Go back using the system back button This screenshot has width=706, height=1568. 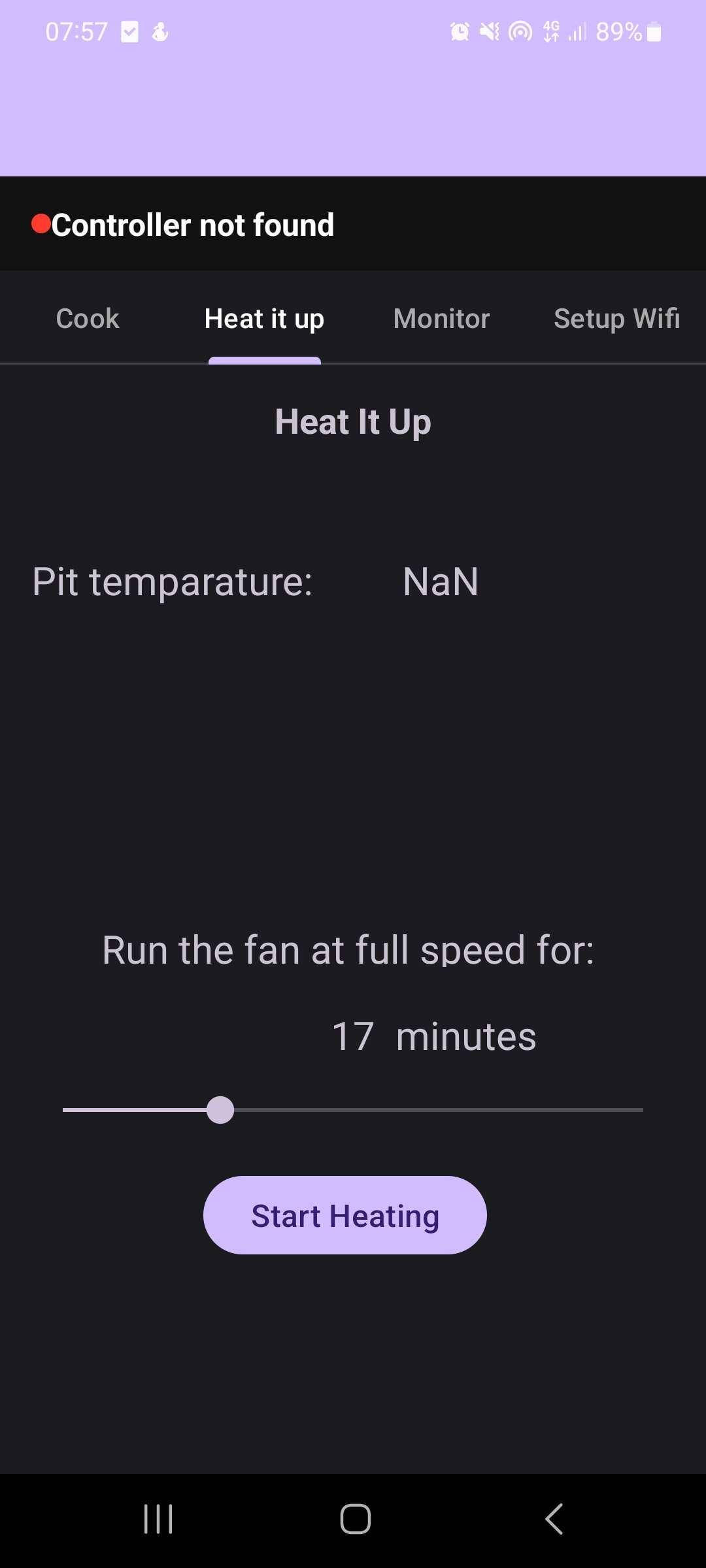[x=554, y=1519]
